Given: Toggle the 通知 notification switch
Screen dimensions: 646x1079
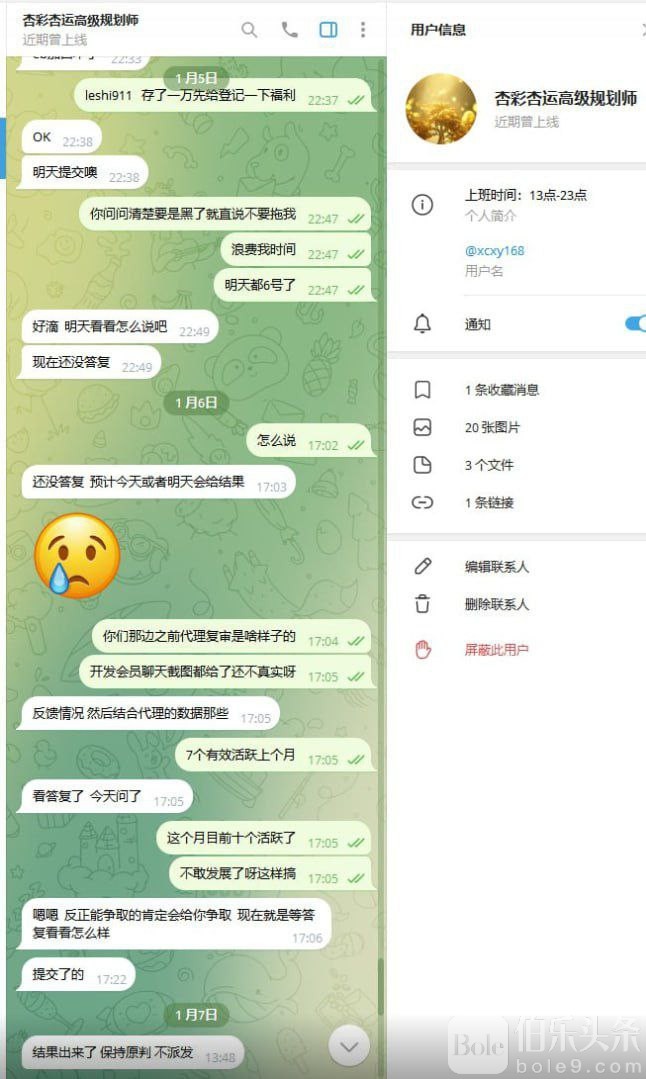Looking at the screenshot, I should click(x=634, y=324).
